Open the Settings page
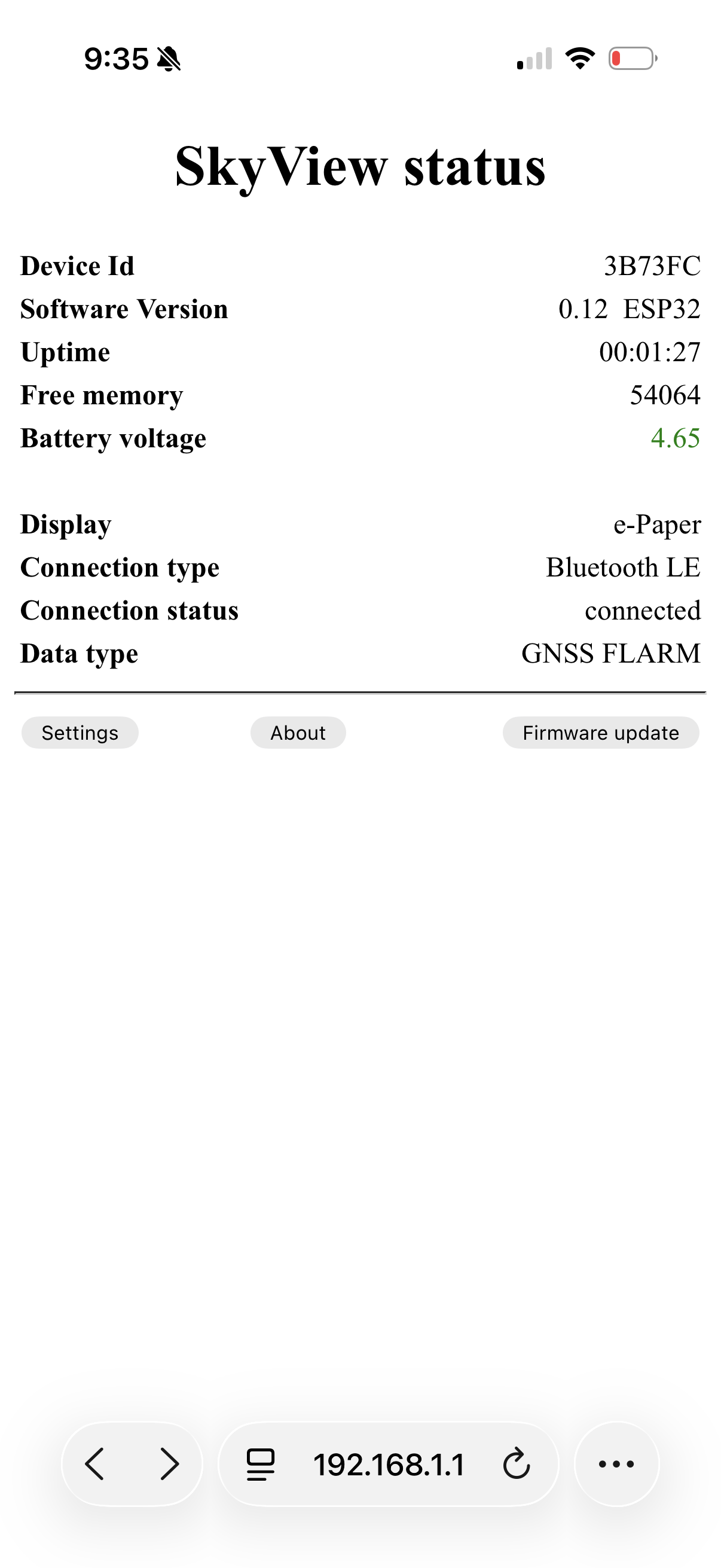Screen dimensions: 721x1568 click(80, 733)
